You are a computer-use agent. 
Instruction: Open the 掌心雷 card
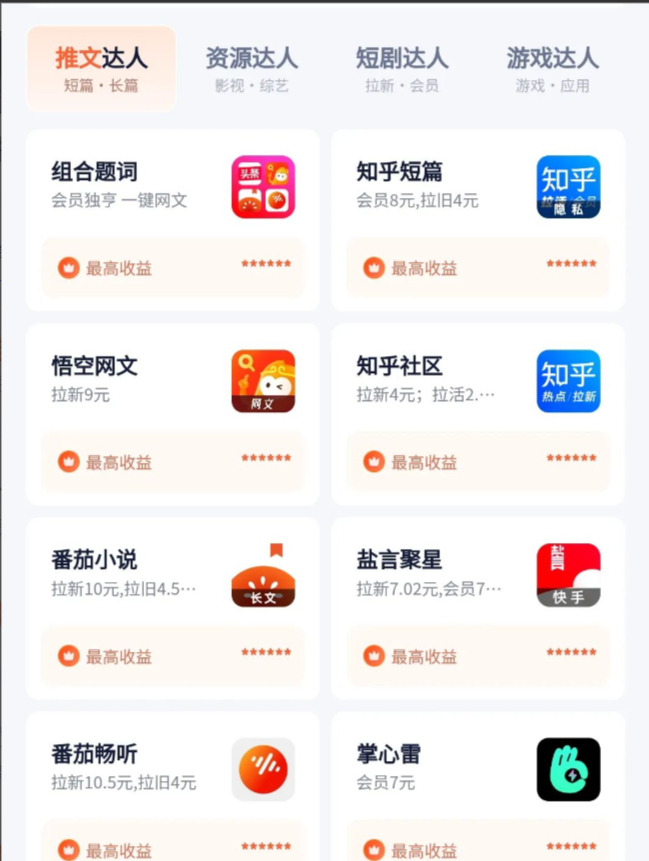477,785
